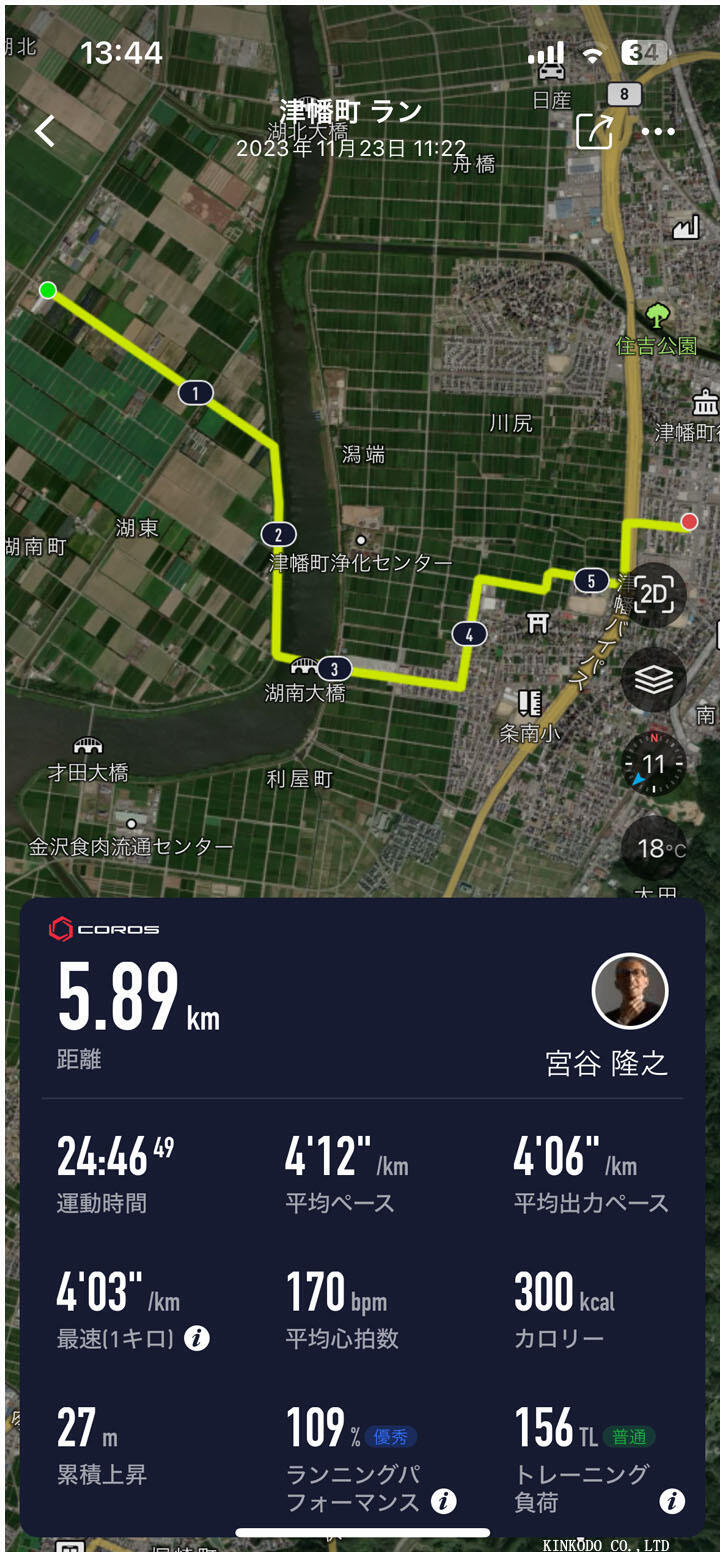Viewport: 725px width, 1558px height.
Task: Tap the 18°C weather button
Action: (656, 849)
